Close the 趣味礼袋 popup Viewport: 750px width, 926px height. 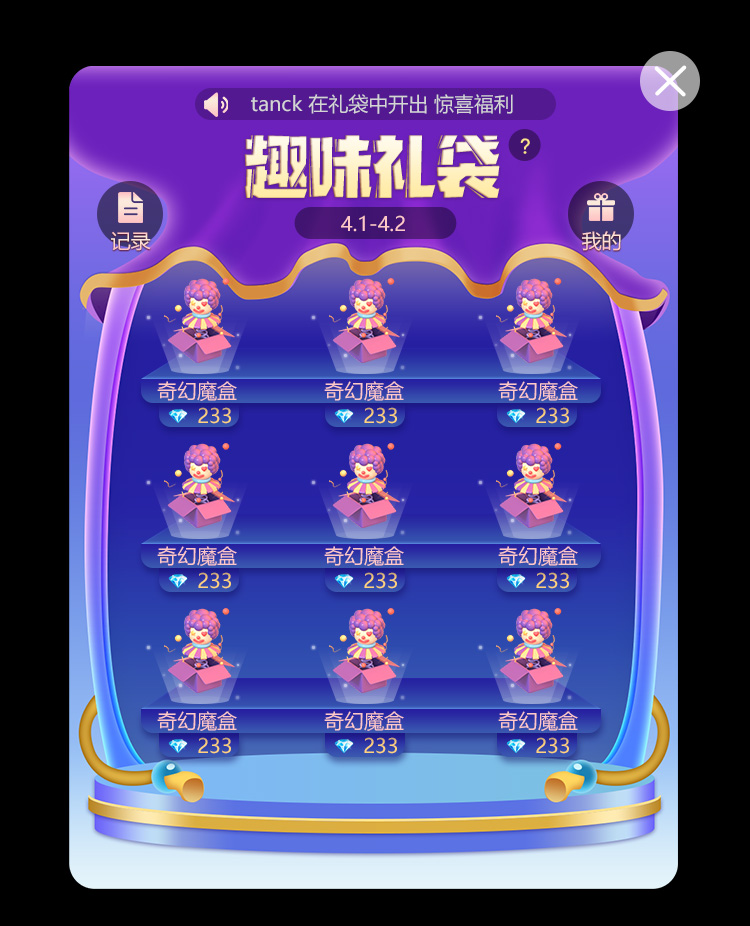click(x=669, y=81)
